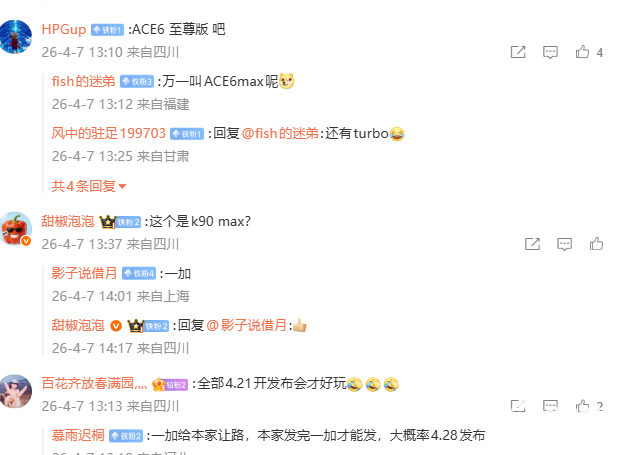Open fish的迷弟's profile
The width and height of the screenshot is (623, 455).
click(83, 81)
